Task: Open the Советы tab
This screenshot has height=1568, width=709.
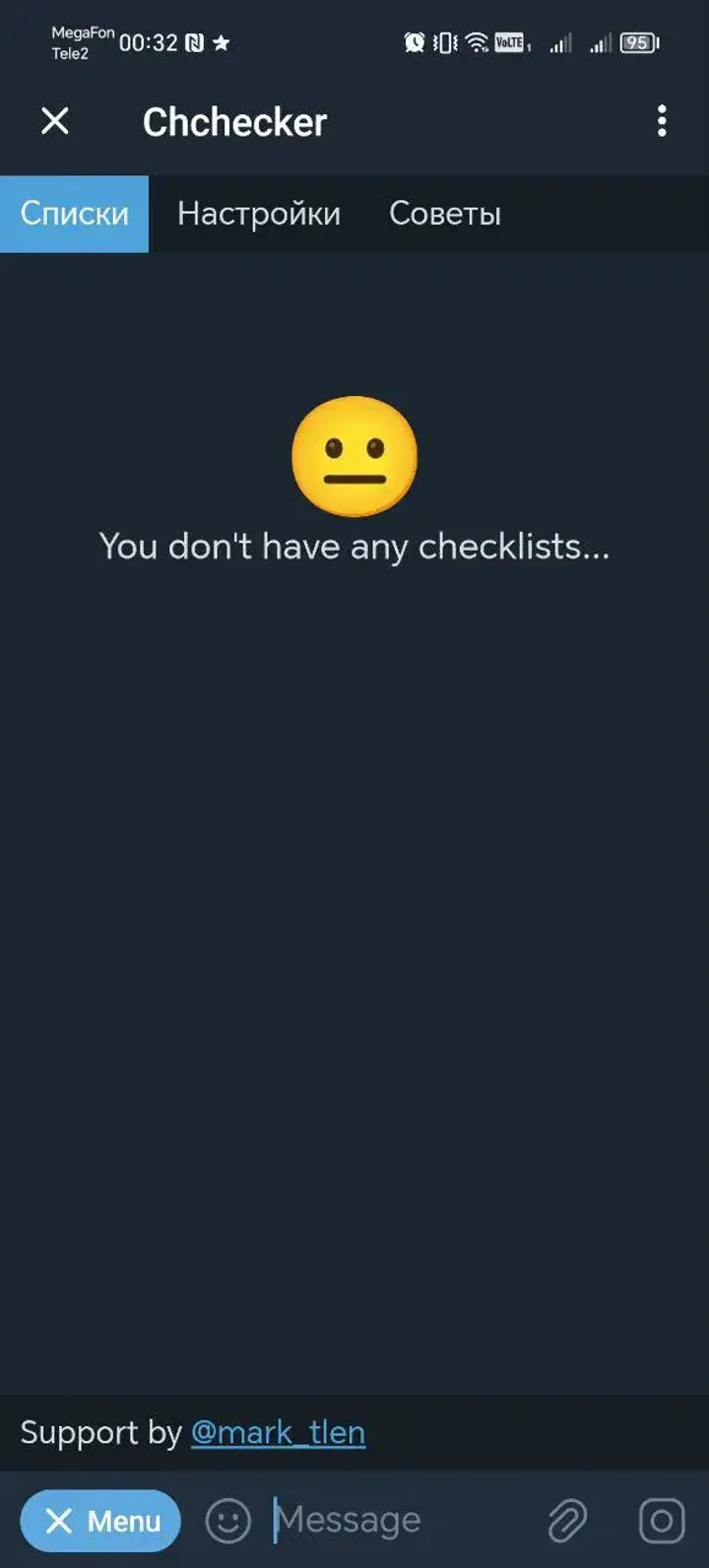Action: pos(446,213)
